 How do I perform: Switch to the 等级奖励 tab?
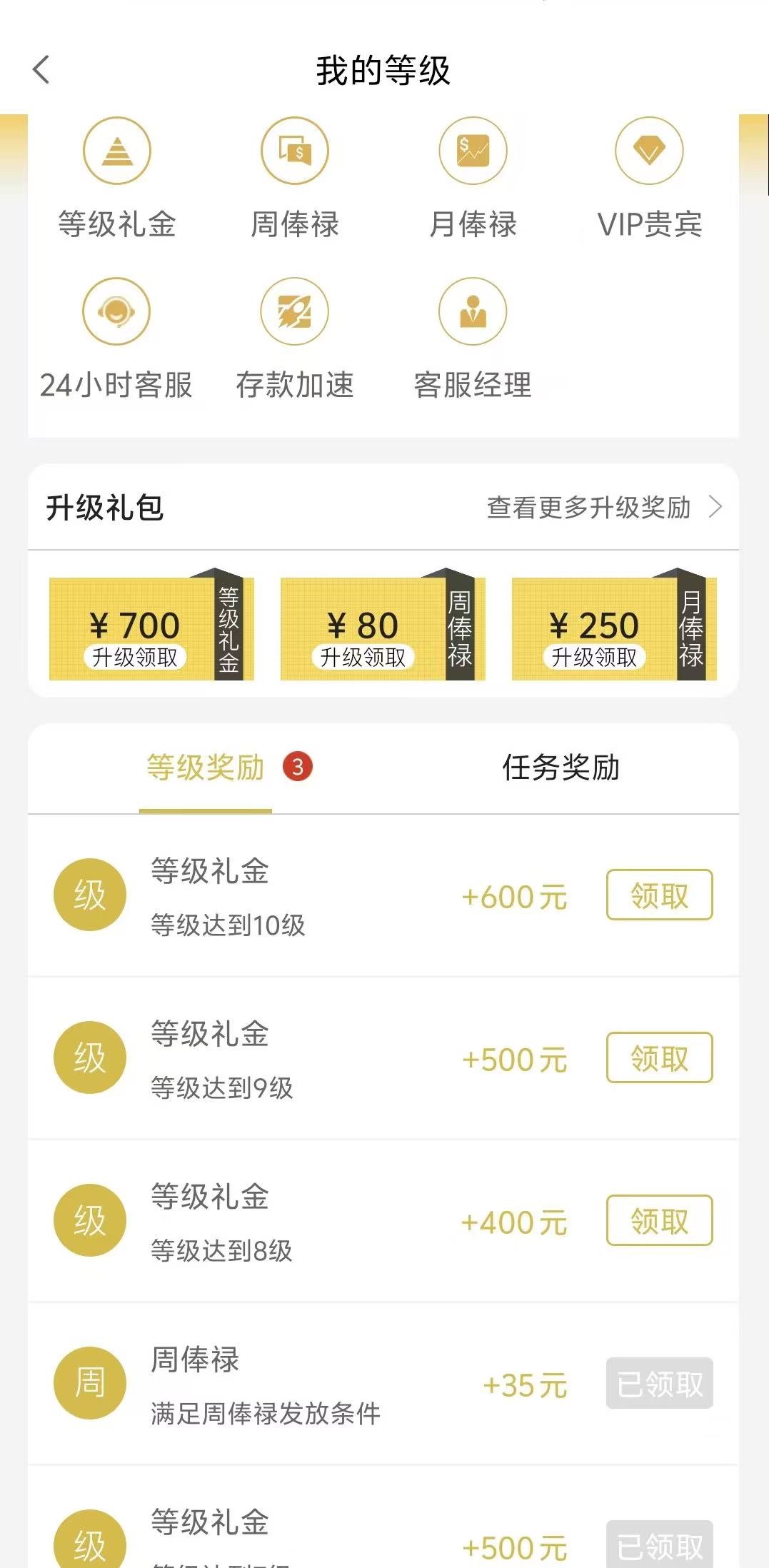(x=206, y=768)
